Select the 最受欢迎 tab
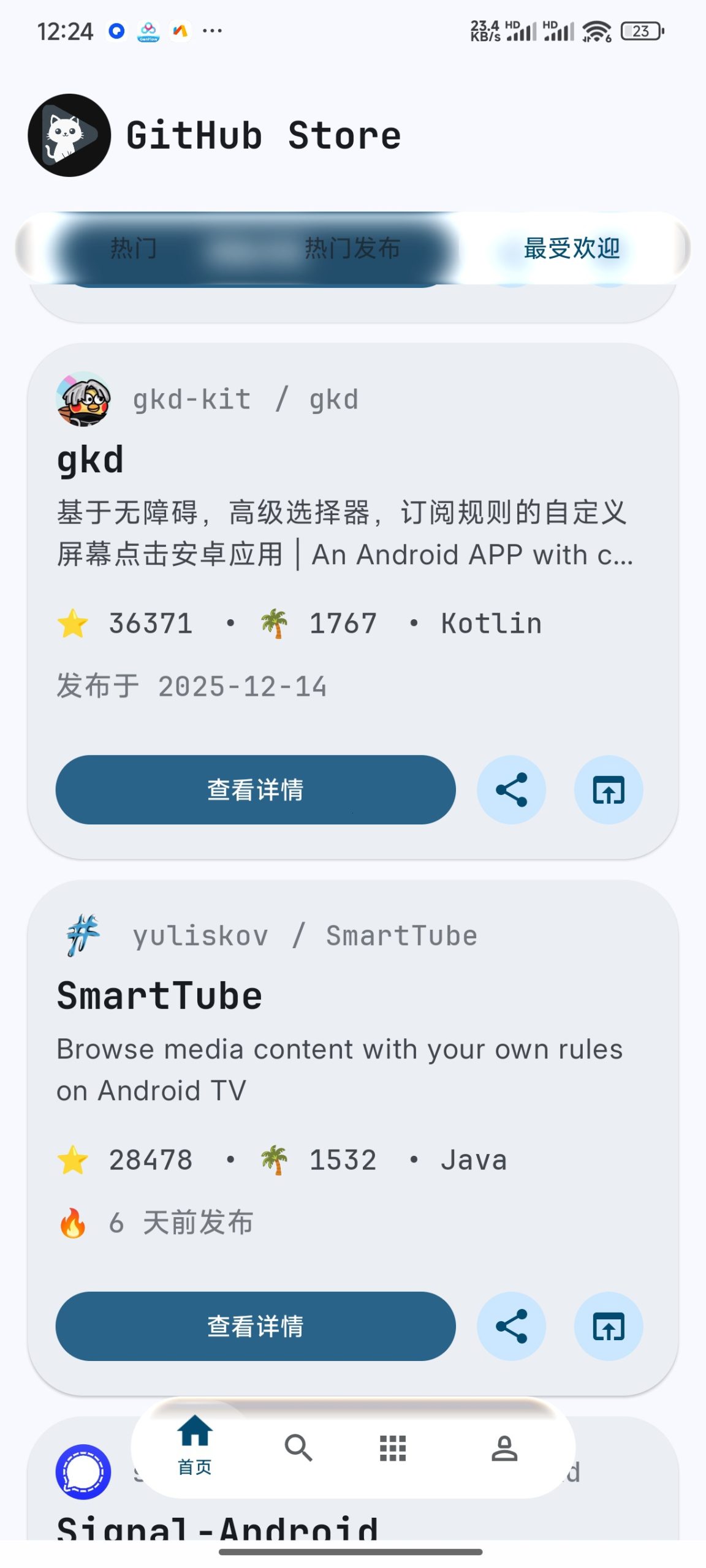 571,249
